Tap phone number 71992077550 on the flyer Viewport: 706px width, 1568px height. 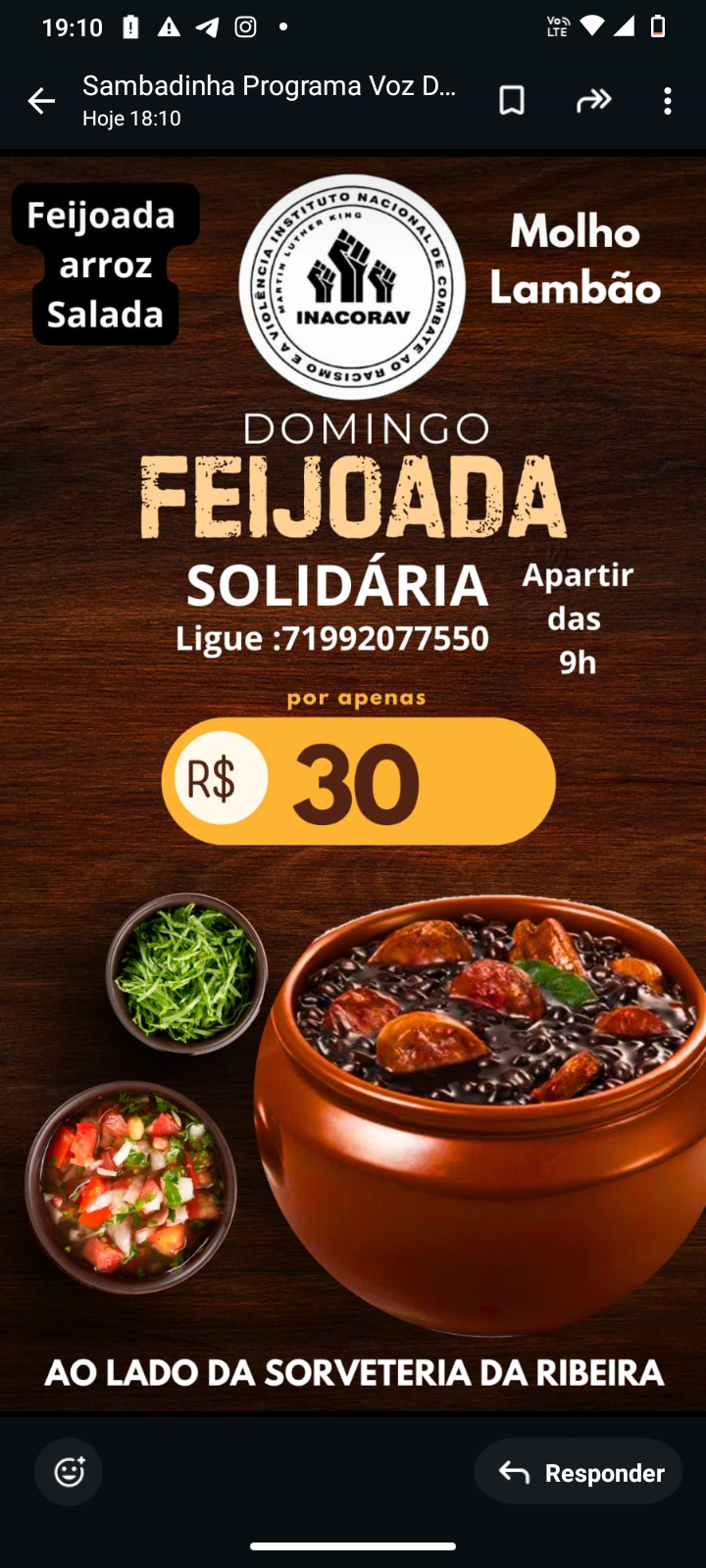coord(384,638)
